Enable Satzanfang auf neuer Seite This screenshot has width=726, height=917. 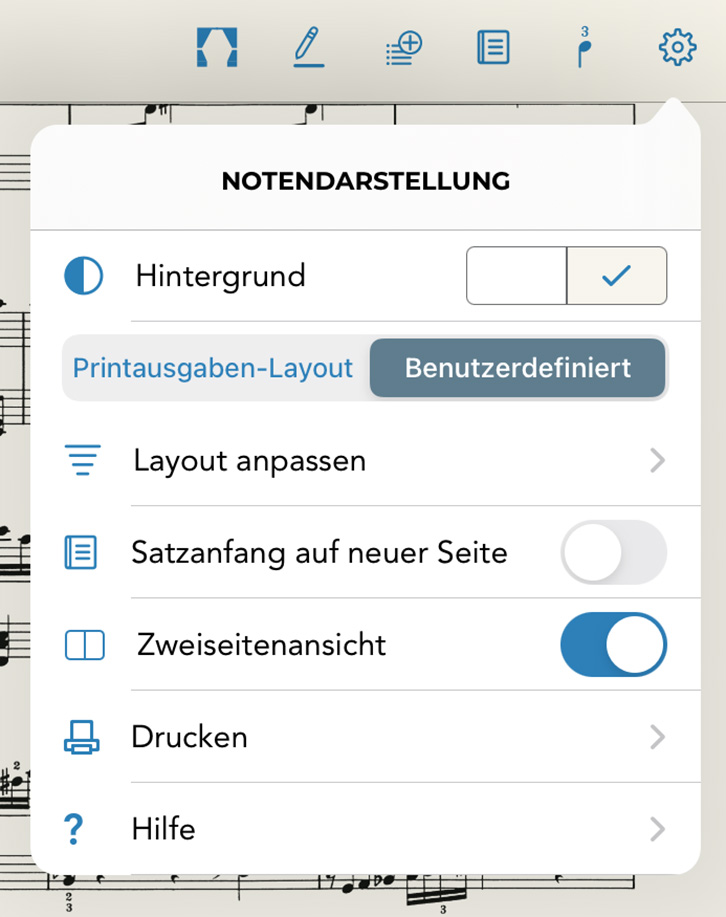[x=613, y=552]
